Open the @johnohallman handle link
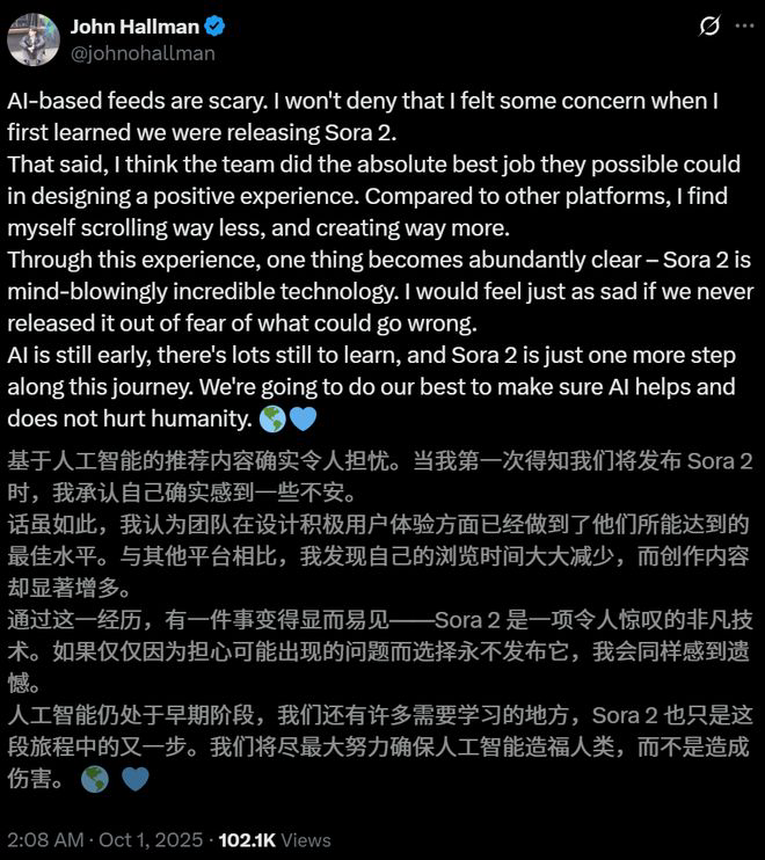Image resolution: width=765 pixels, height=860 pixels. pos(142,53)
